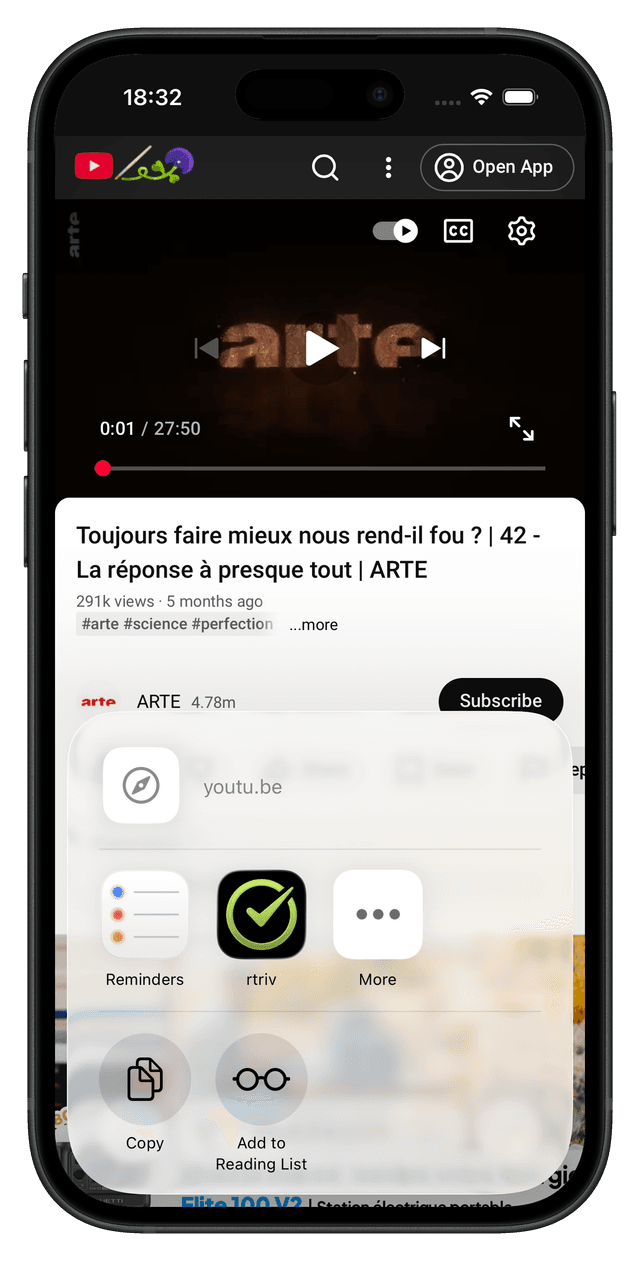Open More sharing apps

pos(377,914)
